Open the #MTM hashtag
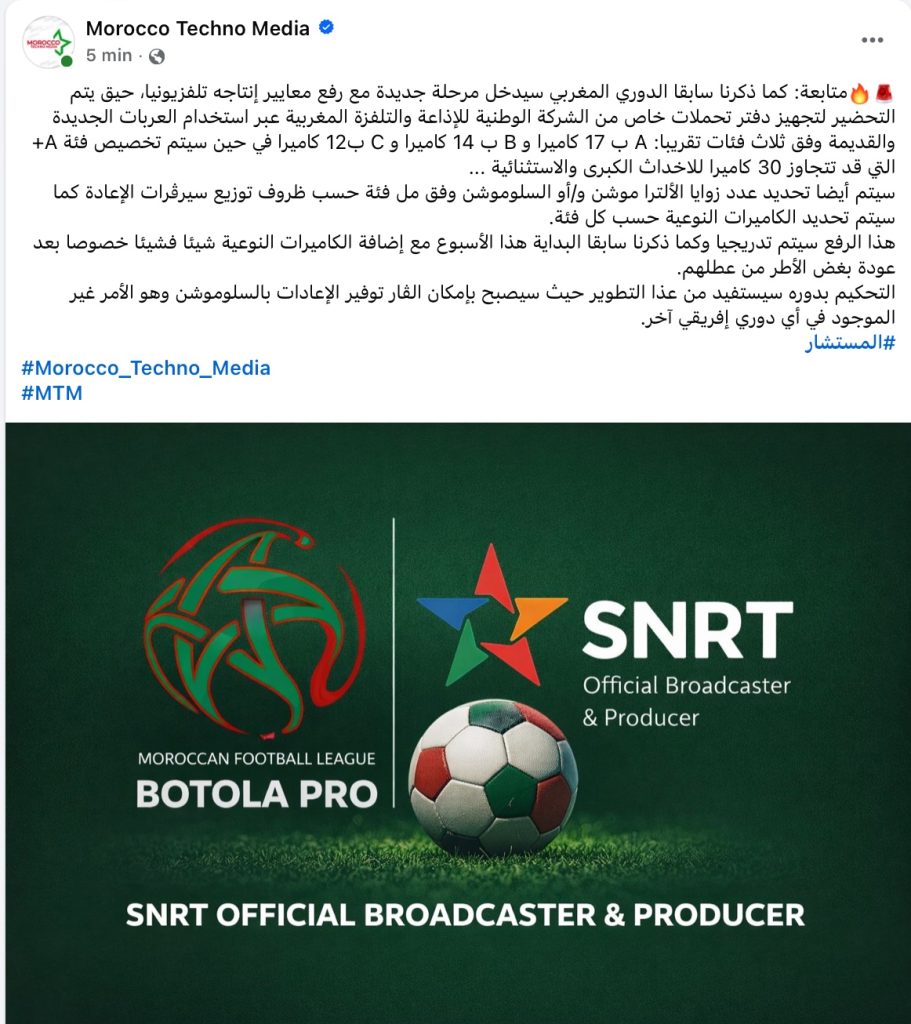The image size is (911, 1024). tap(51, 393)
